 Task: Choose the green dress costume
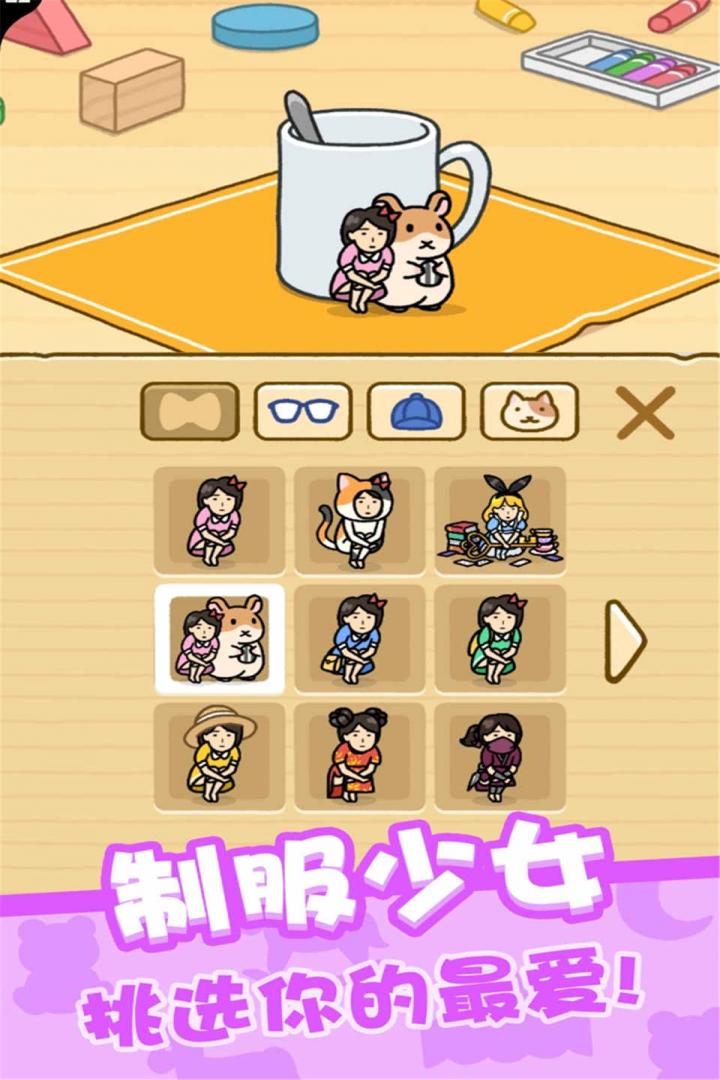[505, 640]
